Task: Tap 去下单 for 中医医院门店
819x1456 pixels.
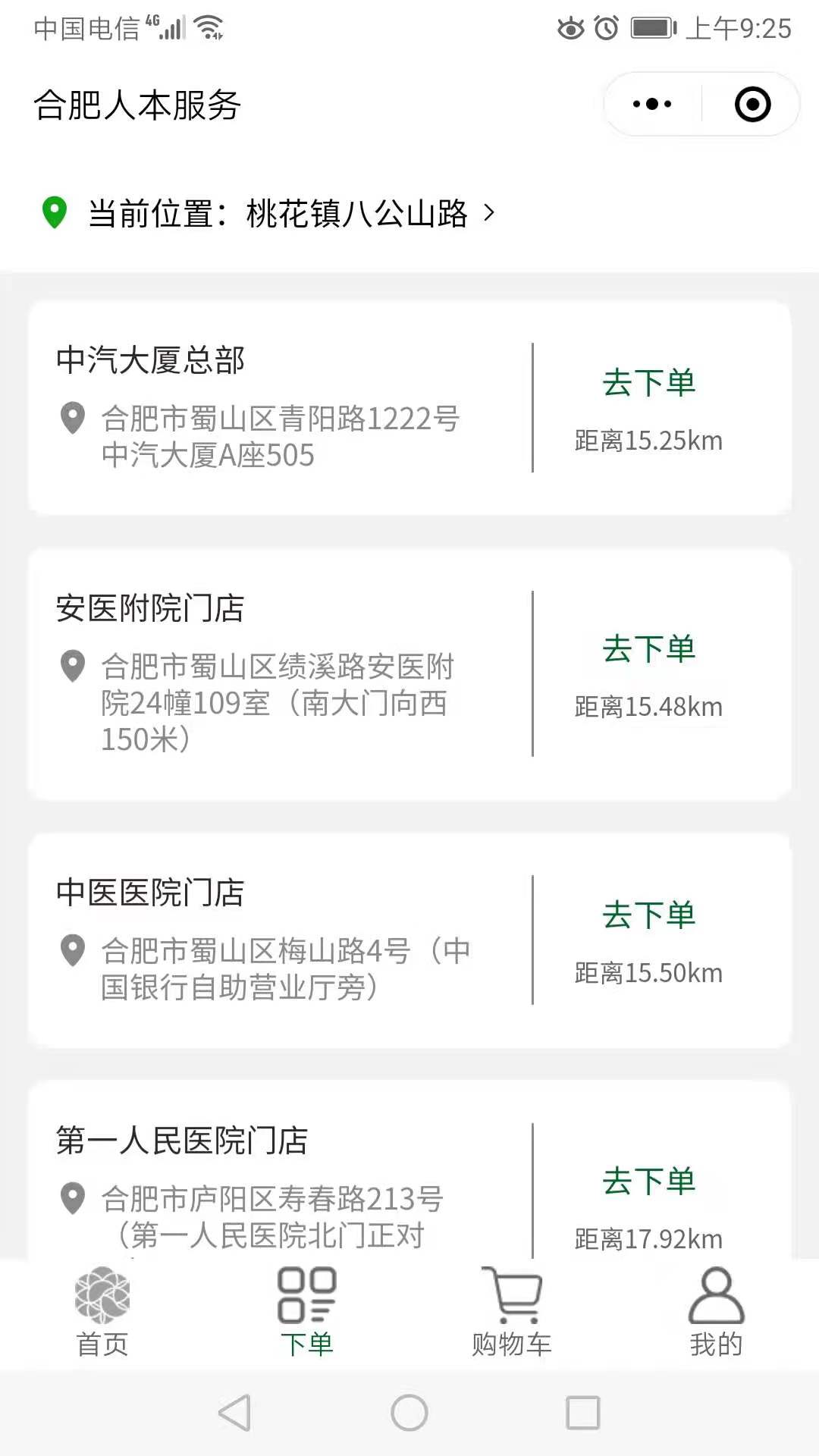Action: coord(648,915)
